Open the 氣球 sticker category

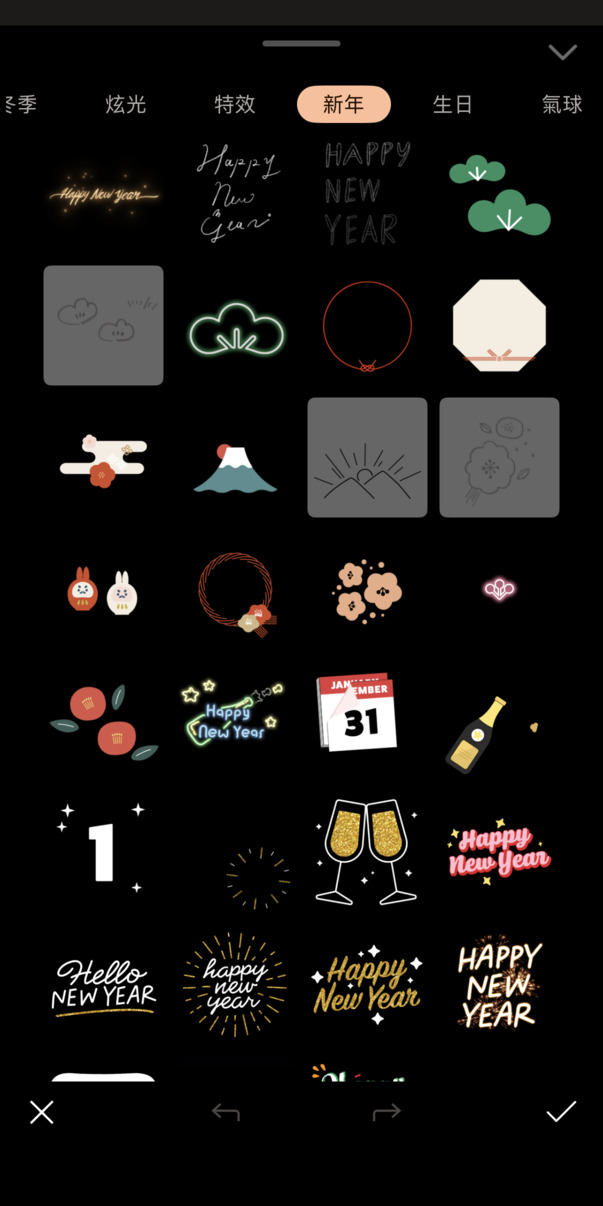[x=561, y=104]
